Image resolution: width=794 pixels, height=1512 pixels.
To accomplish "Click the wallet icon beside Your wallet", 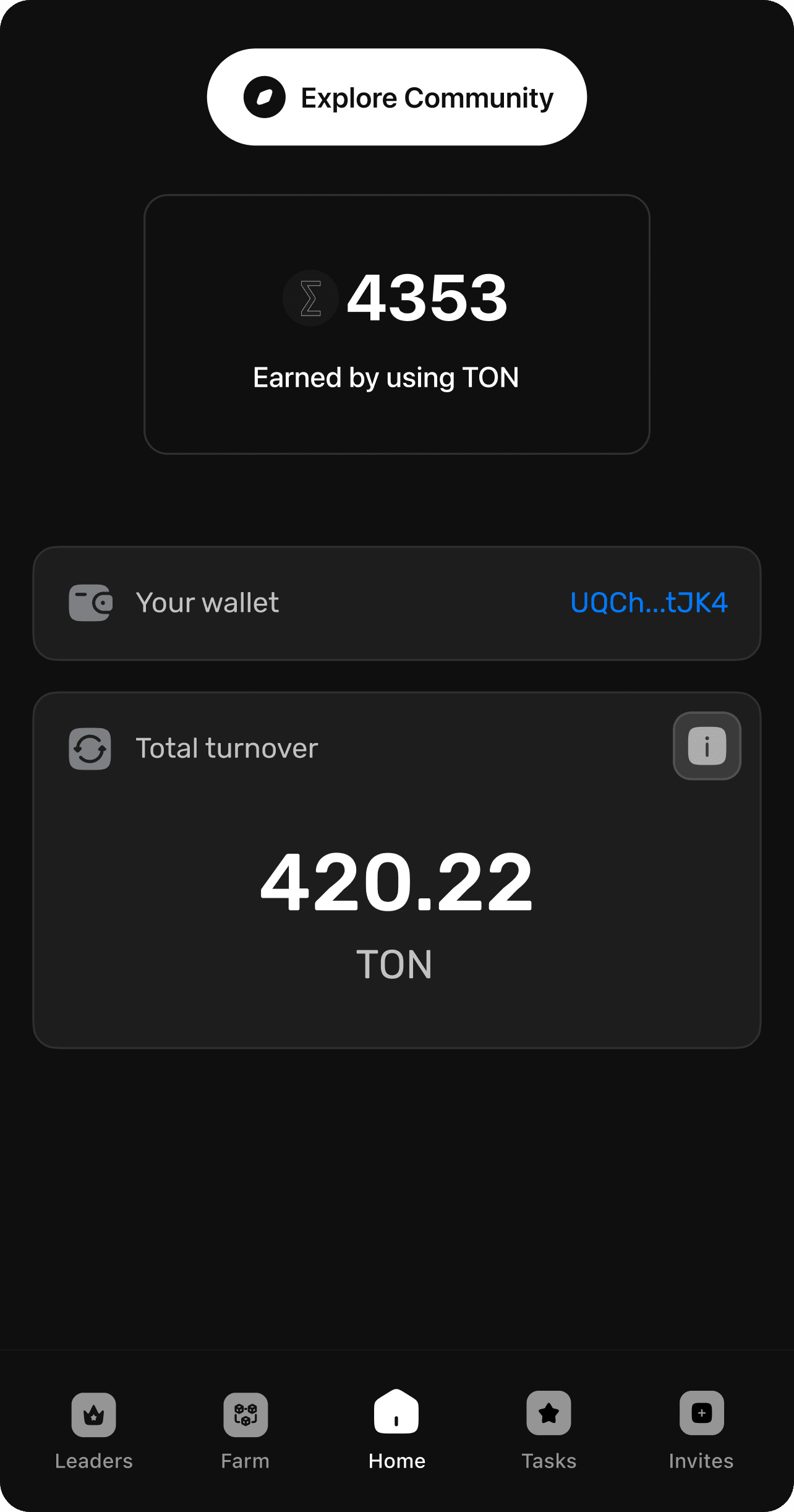I will click(90, 602).
